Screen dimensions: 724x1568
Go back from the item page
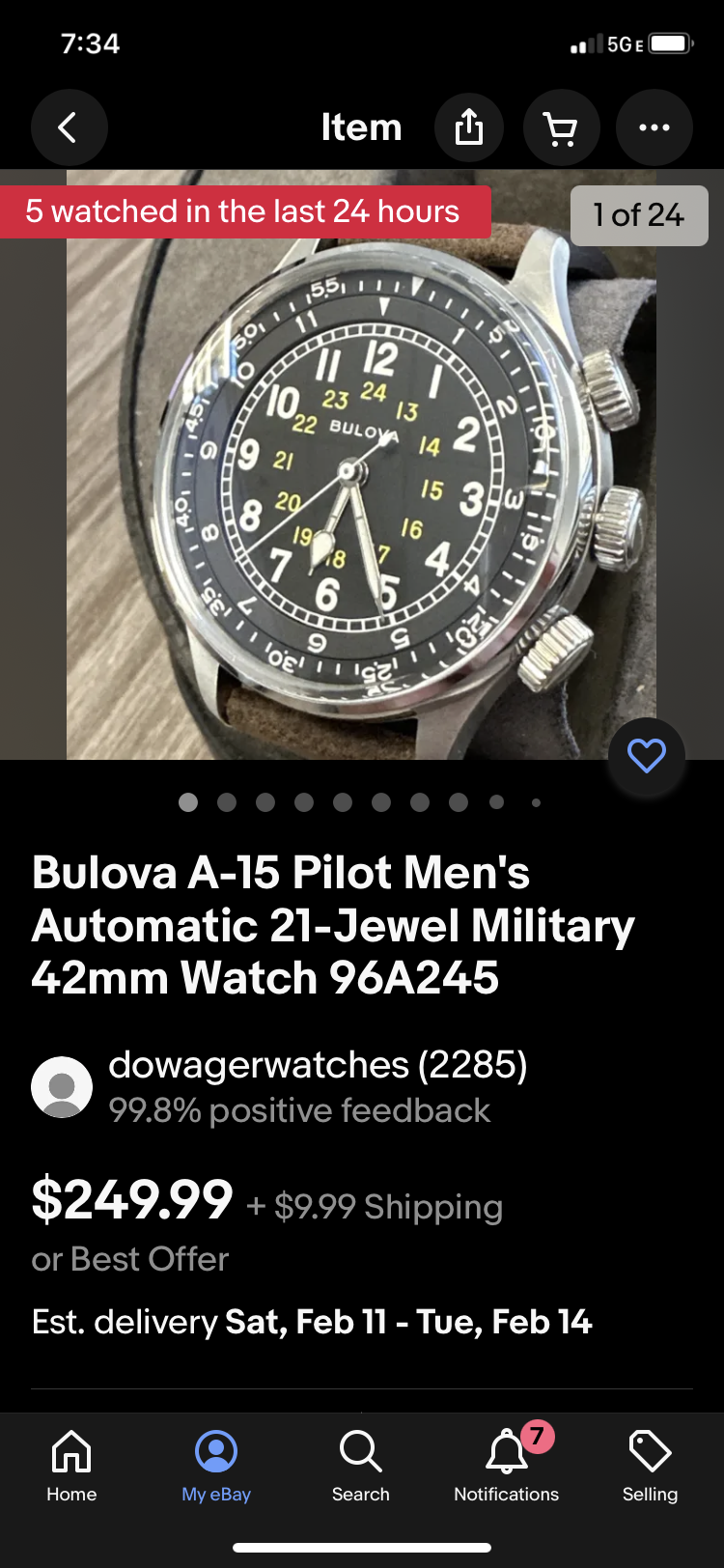(69, 127)
